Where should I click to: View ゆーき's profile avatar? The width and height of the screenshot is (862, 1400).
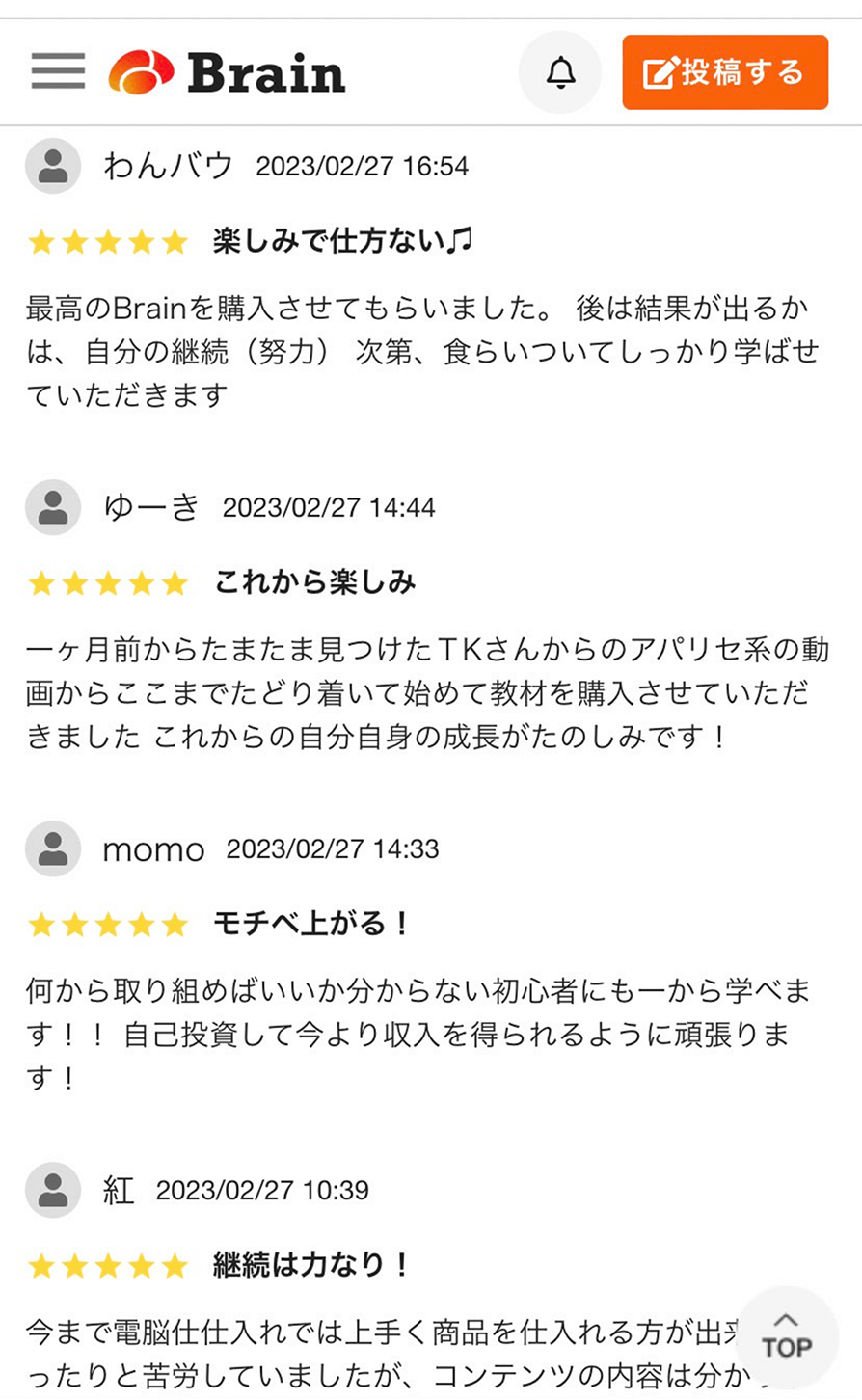tap(53, 507)
